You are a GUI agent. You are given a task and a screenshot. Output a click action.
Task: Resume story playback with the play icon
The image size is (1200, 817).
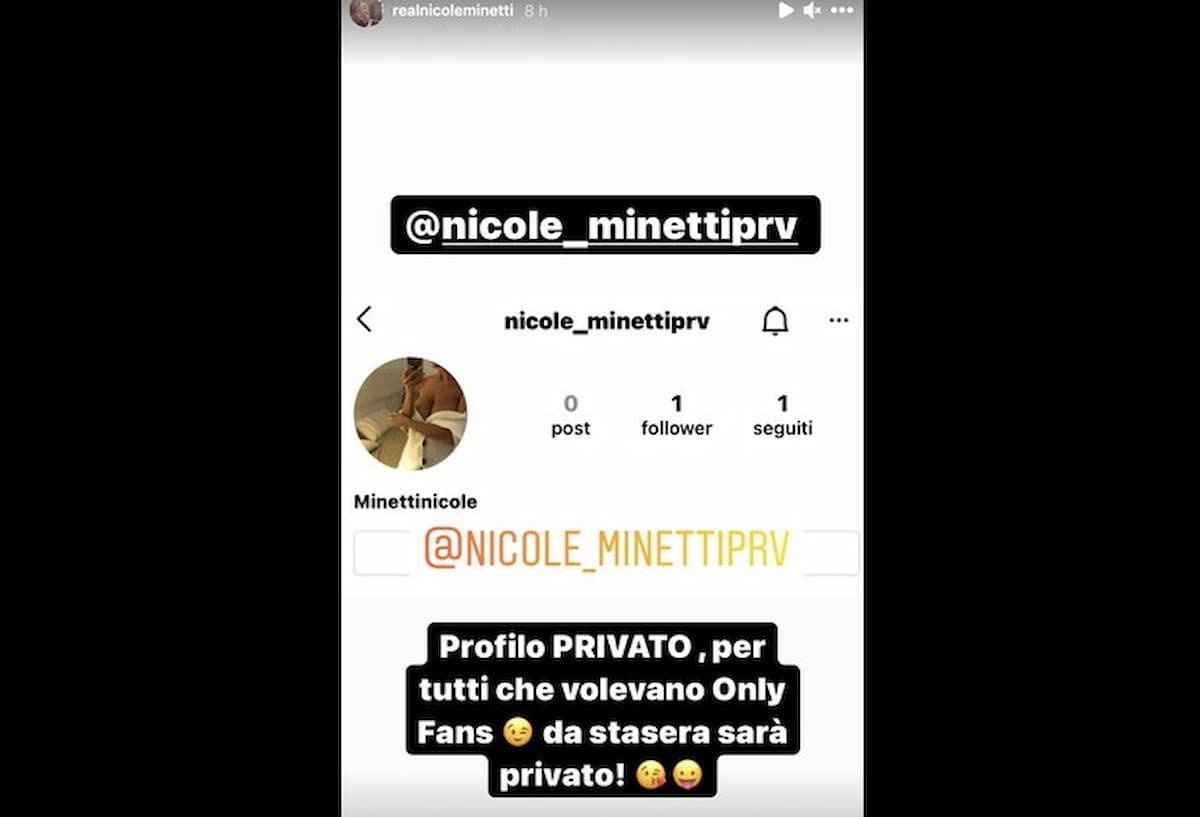[x=785, y=10]
